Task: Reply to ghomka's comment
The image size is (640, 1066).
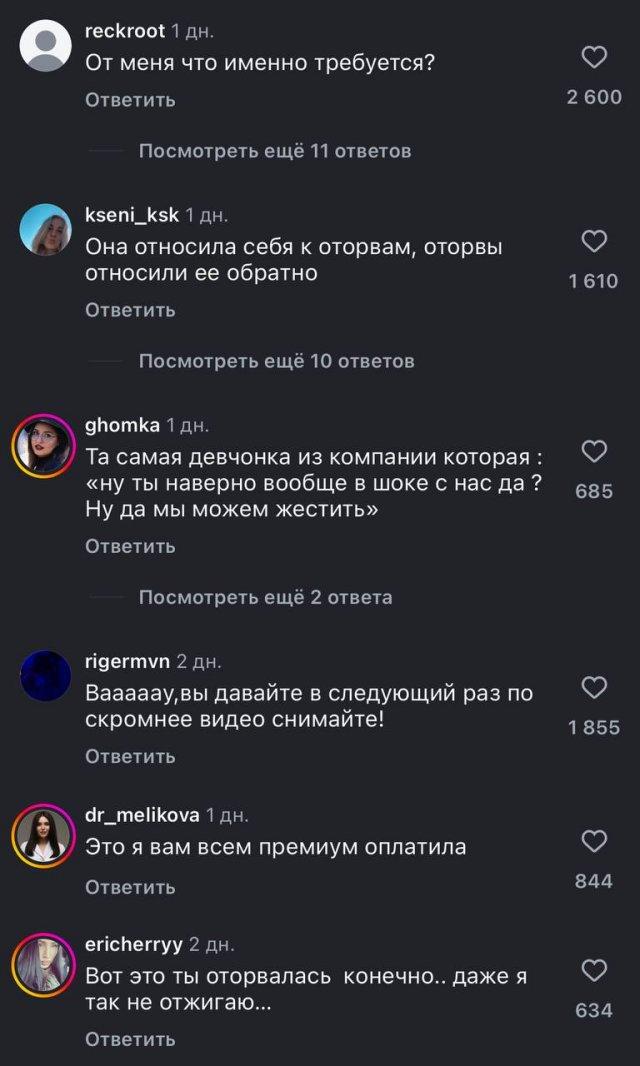Action: [130, 546]
